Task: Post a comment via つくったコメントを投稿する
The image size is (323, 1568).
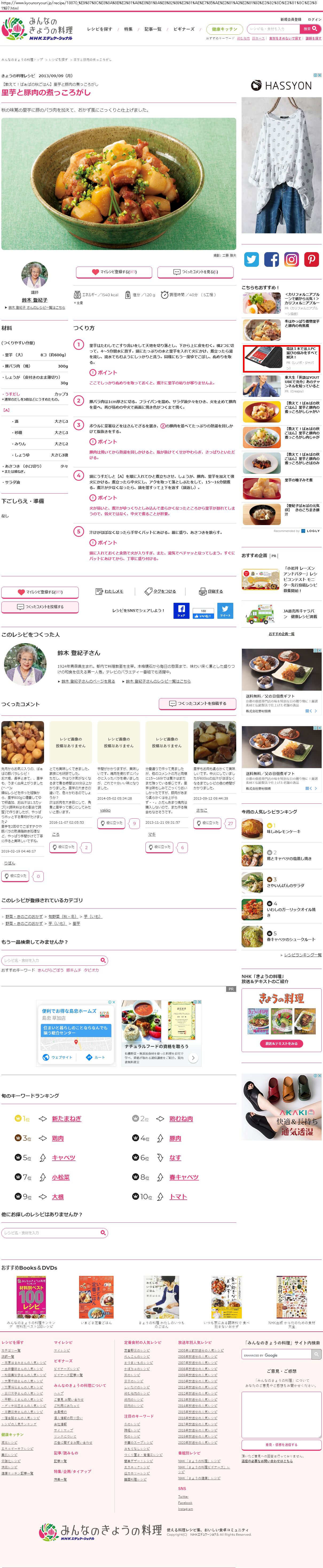Action: point(40,606)
